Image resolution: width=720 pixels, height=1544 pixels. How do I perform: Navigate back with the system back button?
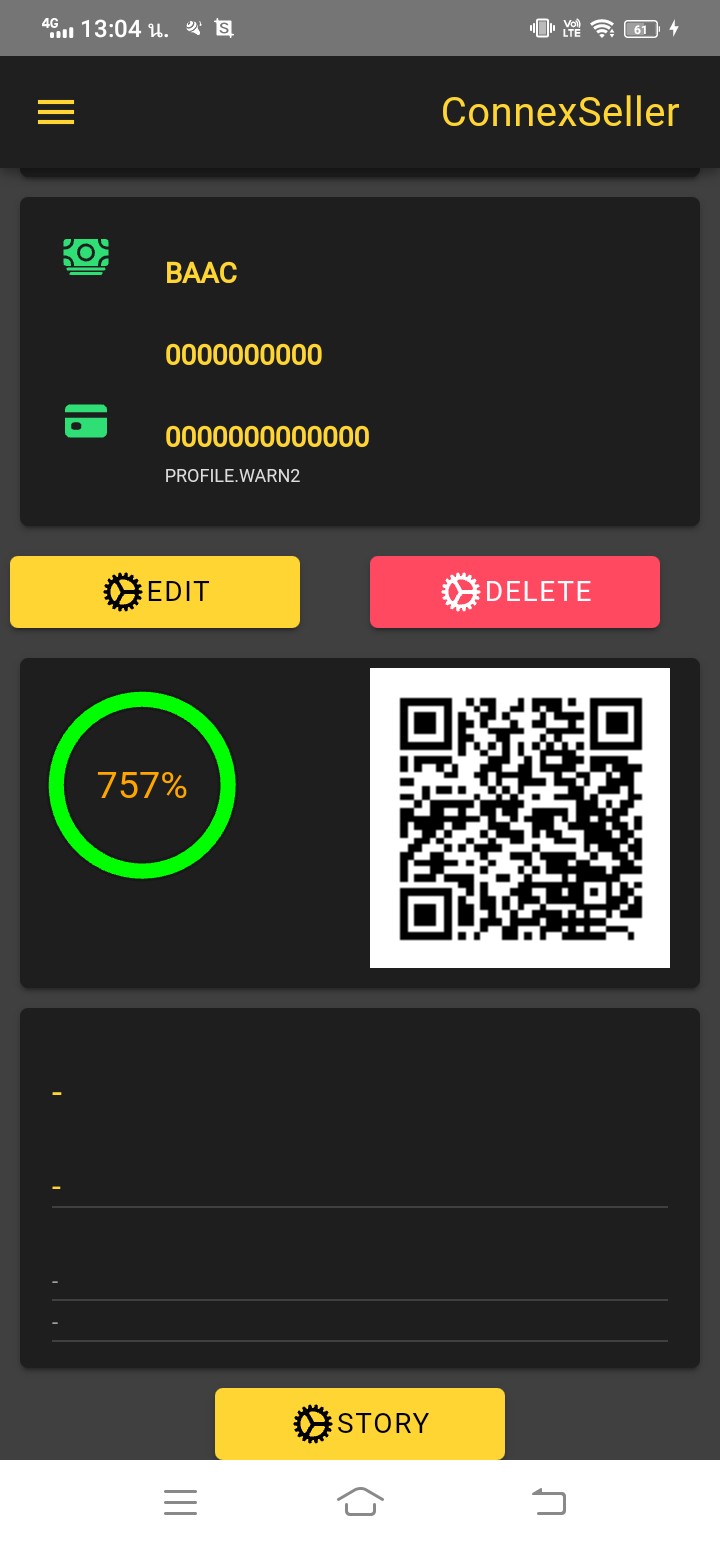[548, 1501]
